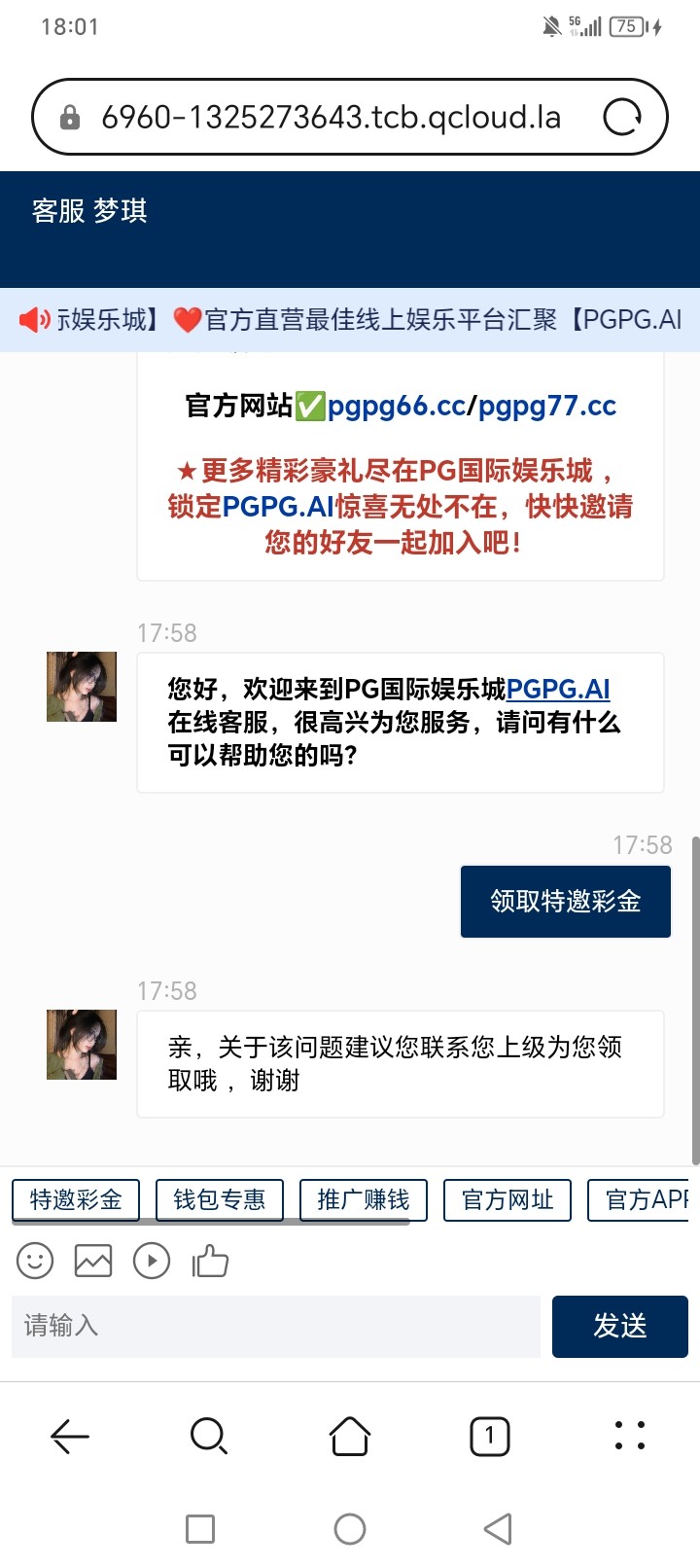700x1568 pixels.
Task: Open the browser search magnifier
Action: pos(209,1436)
